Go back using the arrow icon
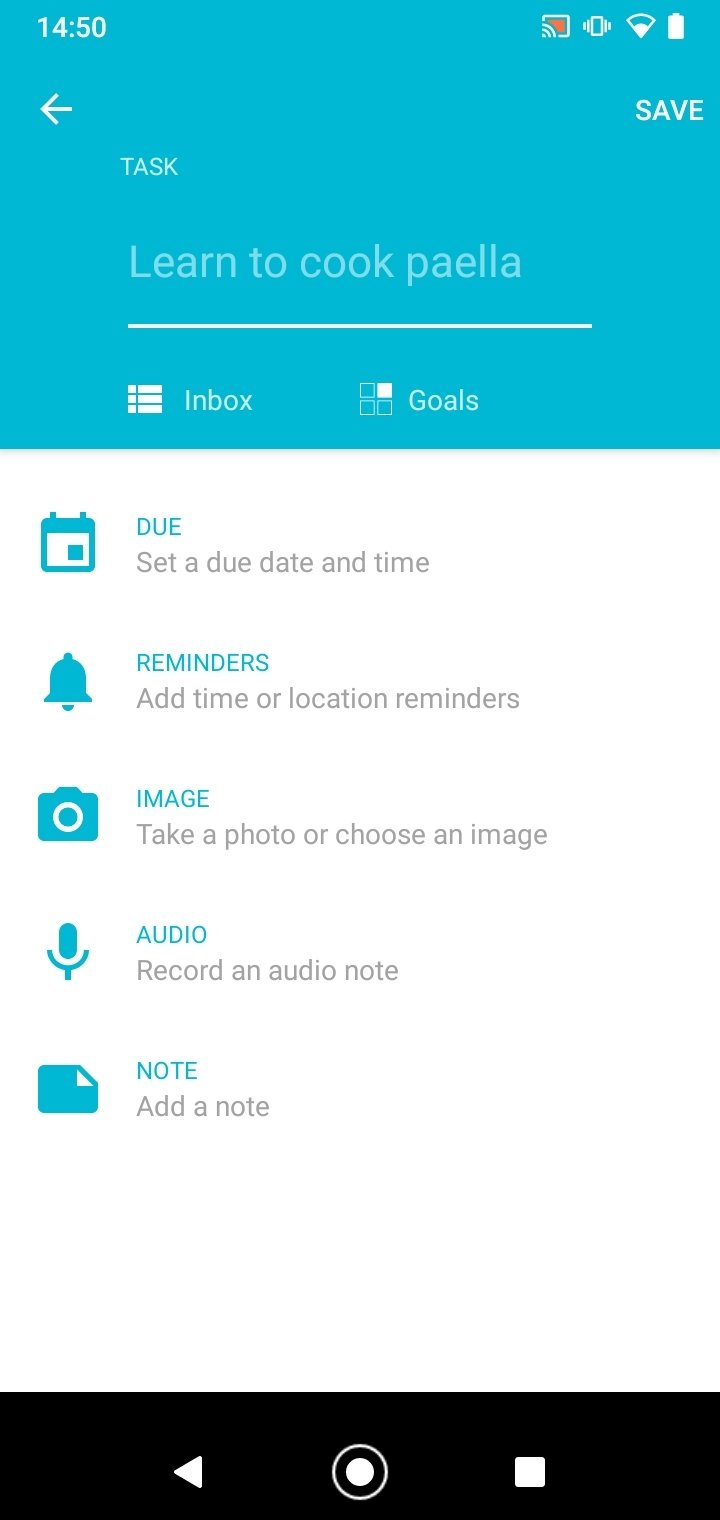This screenshot has height=1520, width=720. 56,110
